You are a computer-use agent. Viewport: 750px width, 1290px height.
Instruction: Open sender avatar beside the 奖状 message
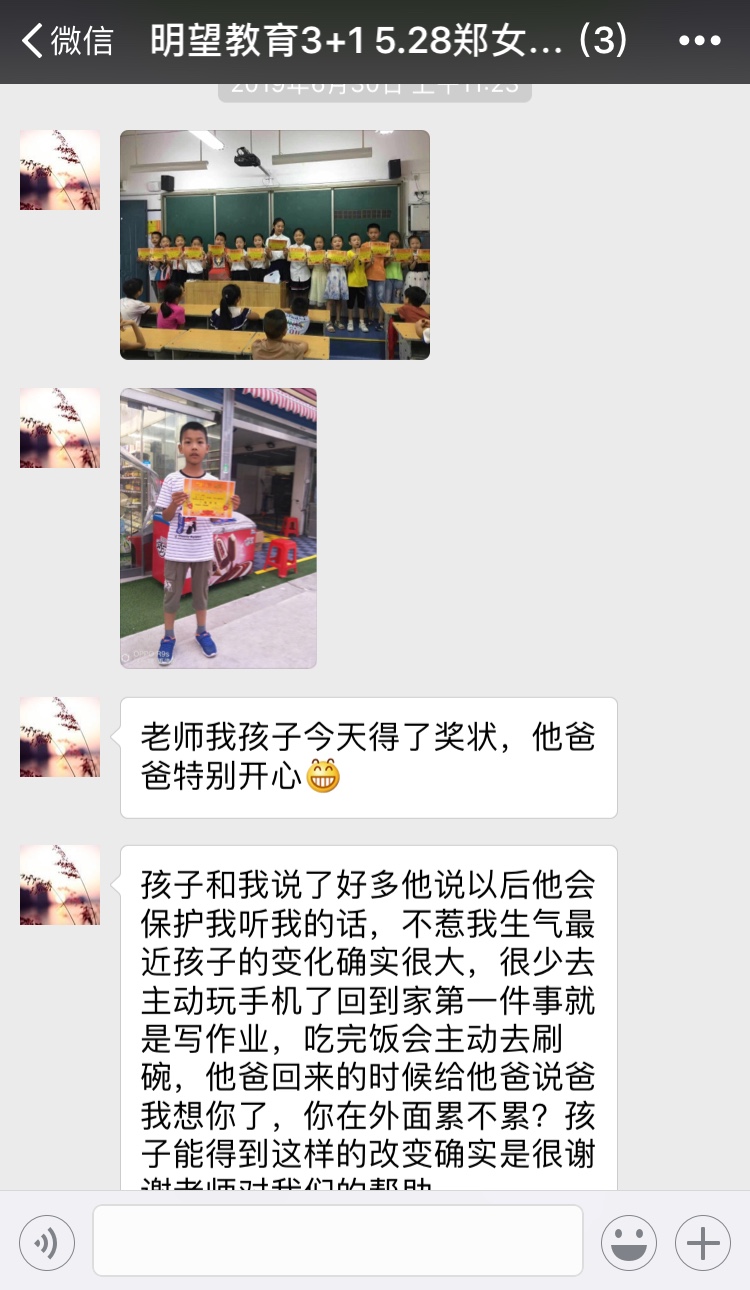click(x=60, y=737)
